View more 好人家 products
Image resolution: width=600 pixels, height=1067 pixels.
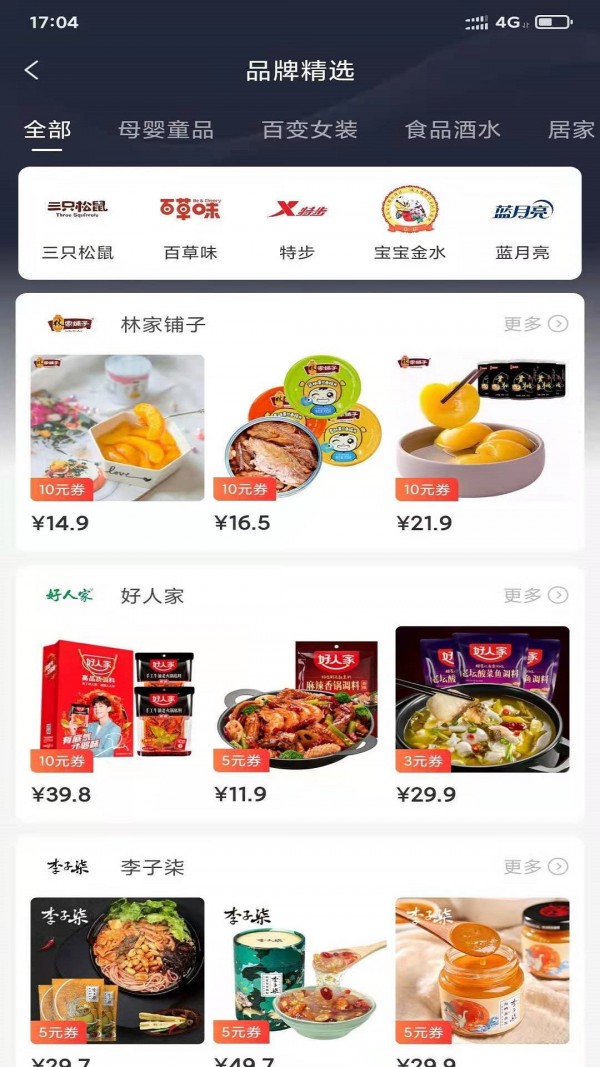(x=536, y=596)
